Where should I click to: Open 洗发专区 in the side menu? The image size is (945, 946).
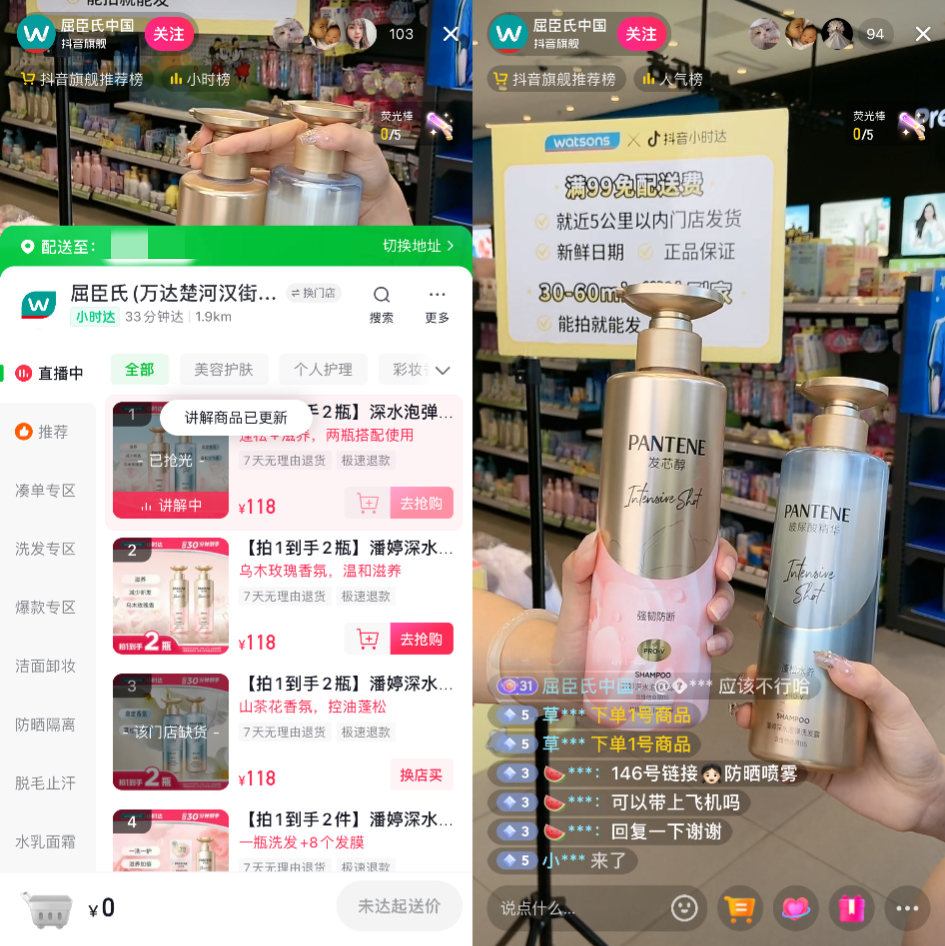coord(46,549)
